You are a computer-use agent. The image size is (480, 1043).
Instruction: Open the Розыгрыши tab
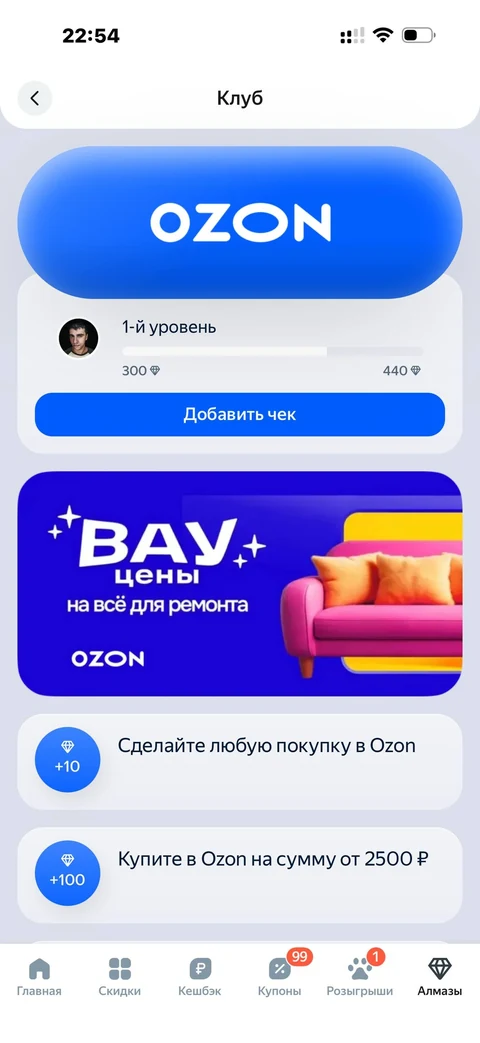click(360, 976)
